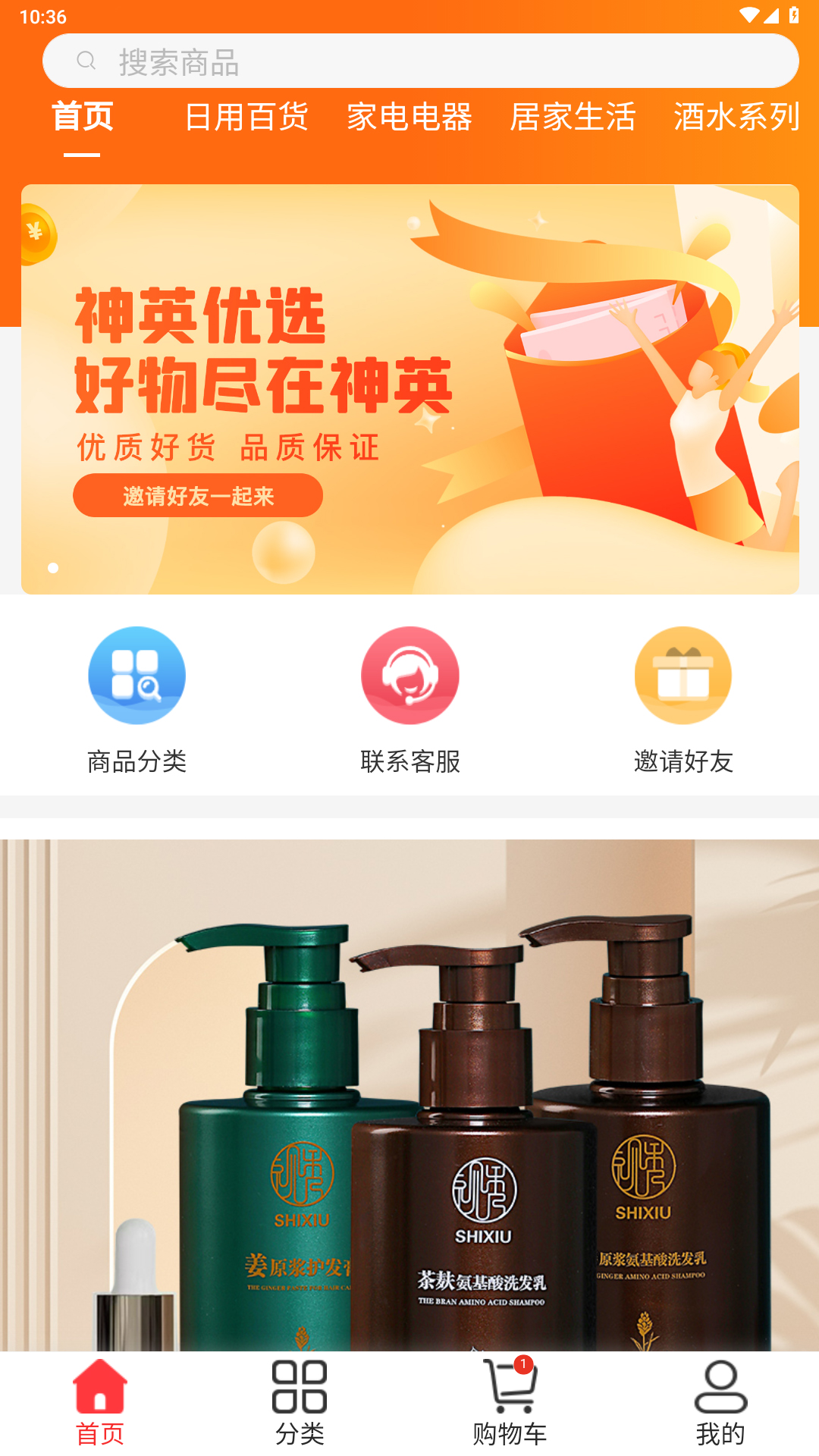
Task: Switch to the 日用百货 tab
Action: click(246, 118)
